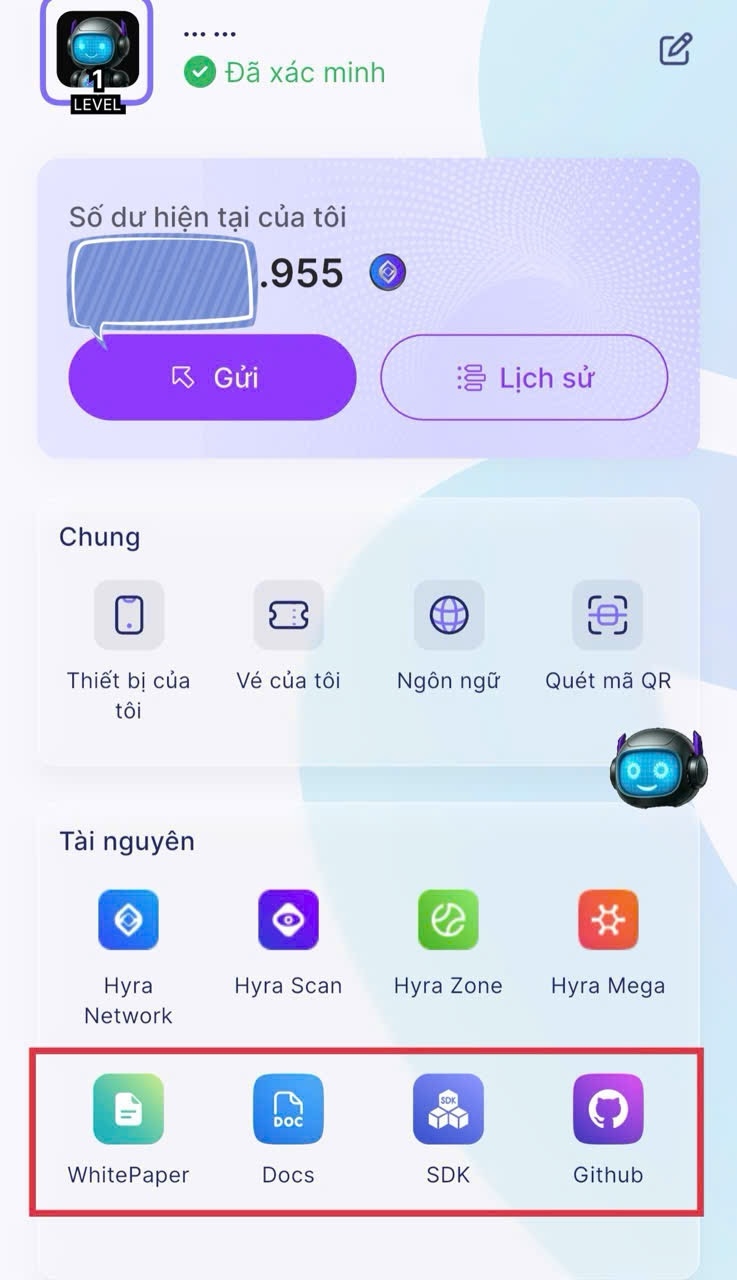Launch Quét mã QR scanner
This screenshot has width=737, height=1280.
click(607, 615)
